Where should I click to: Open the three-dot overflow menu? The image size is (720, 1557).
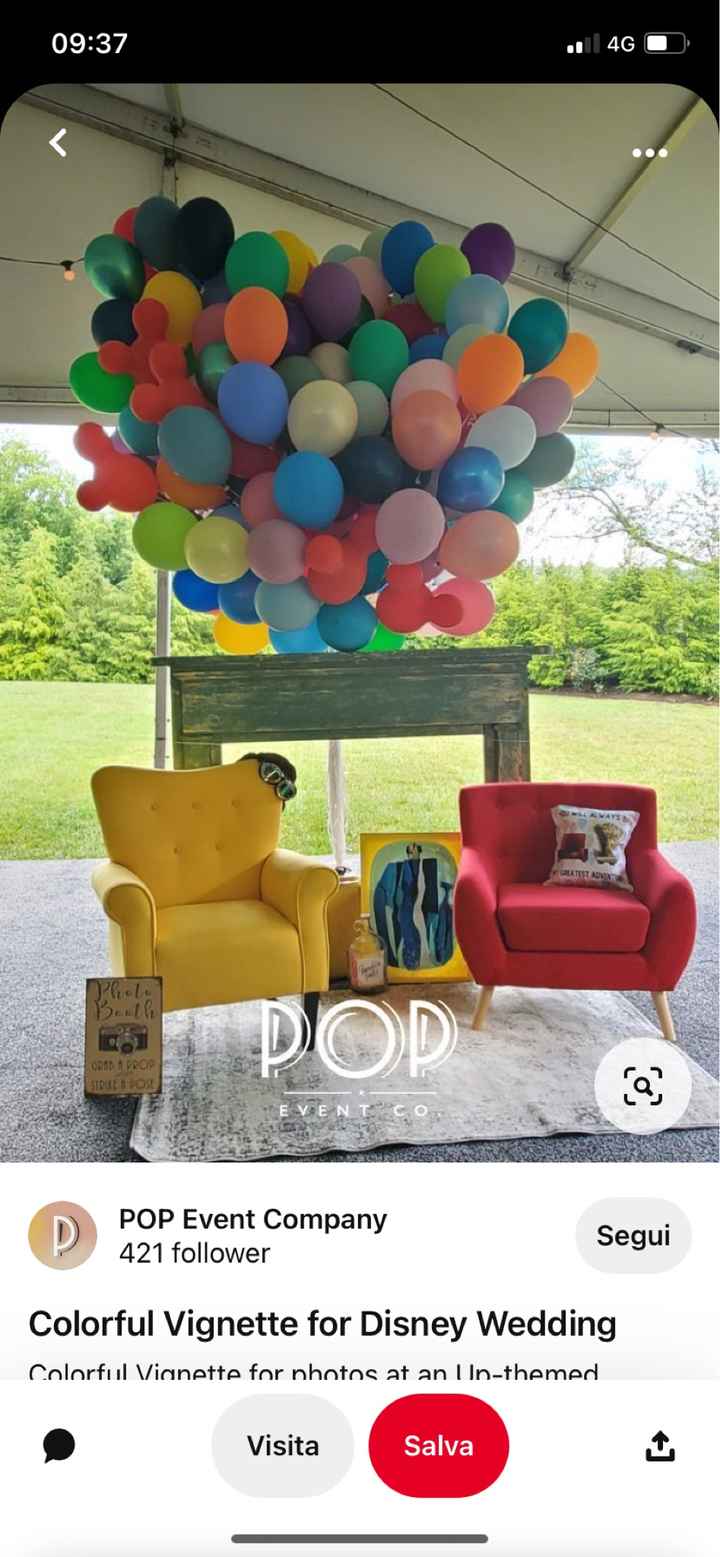pyautogui.click(x=649, y=153)
